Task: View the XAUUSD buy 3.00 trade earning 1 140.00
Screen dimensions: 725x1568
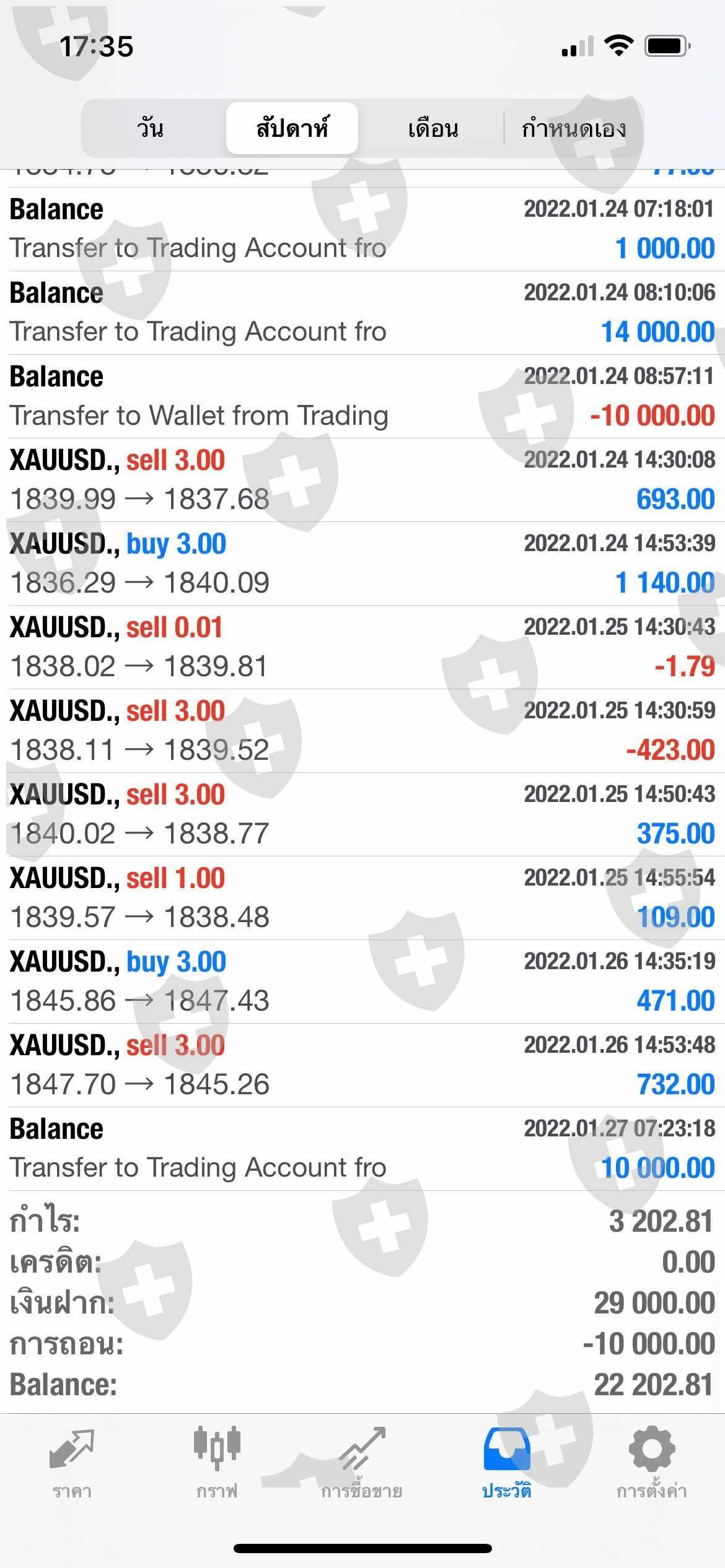Action: (362, 564)
